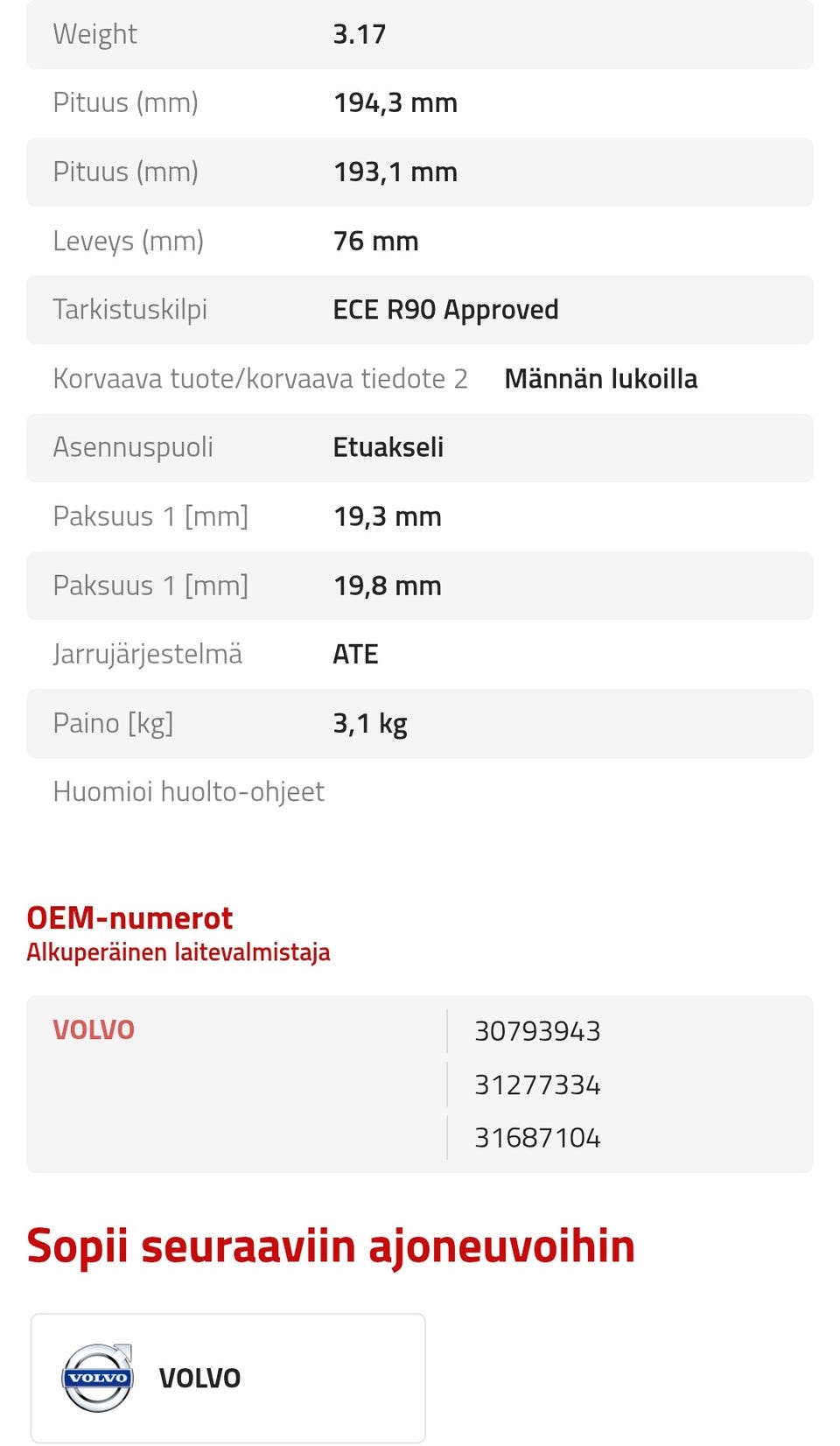The width and height of the screenshot is (840, 1446).
Task: Click the Weight value 3.17
Action: click(357, 34)
